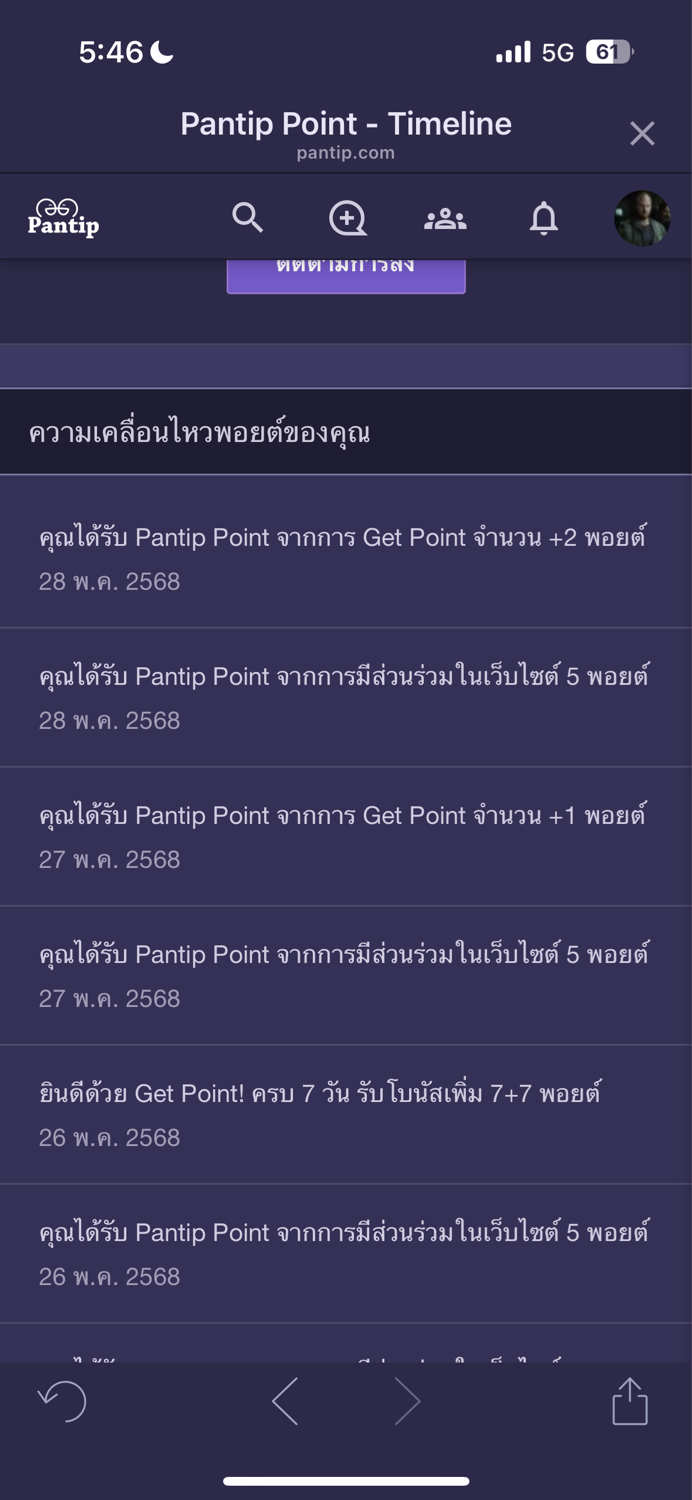This screenshot has height=1500, width=692.
Task: Create a new topic post
Action: pyautogui.click(x=347, y=218)
